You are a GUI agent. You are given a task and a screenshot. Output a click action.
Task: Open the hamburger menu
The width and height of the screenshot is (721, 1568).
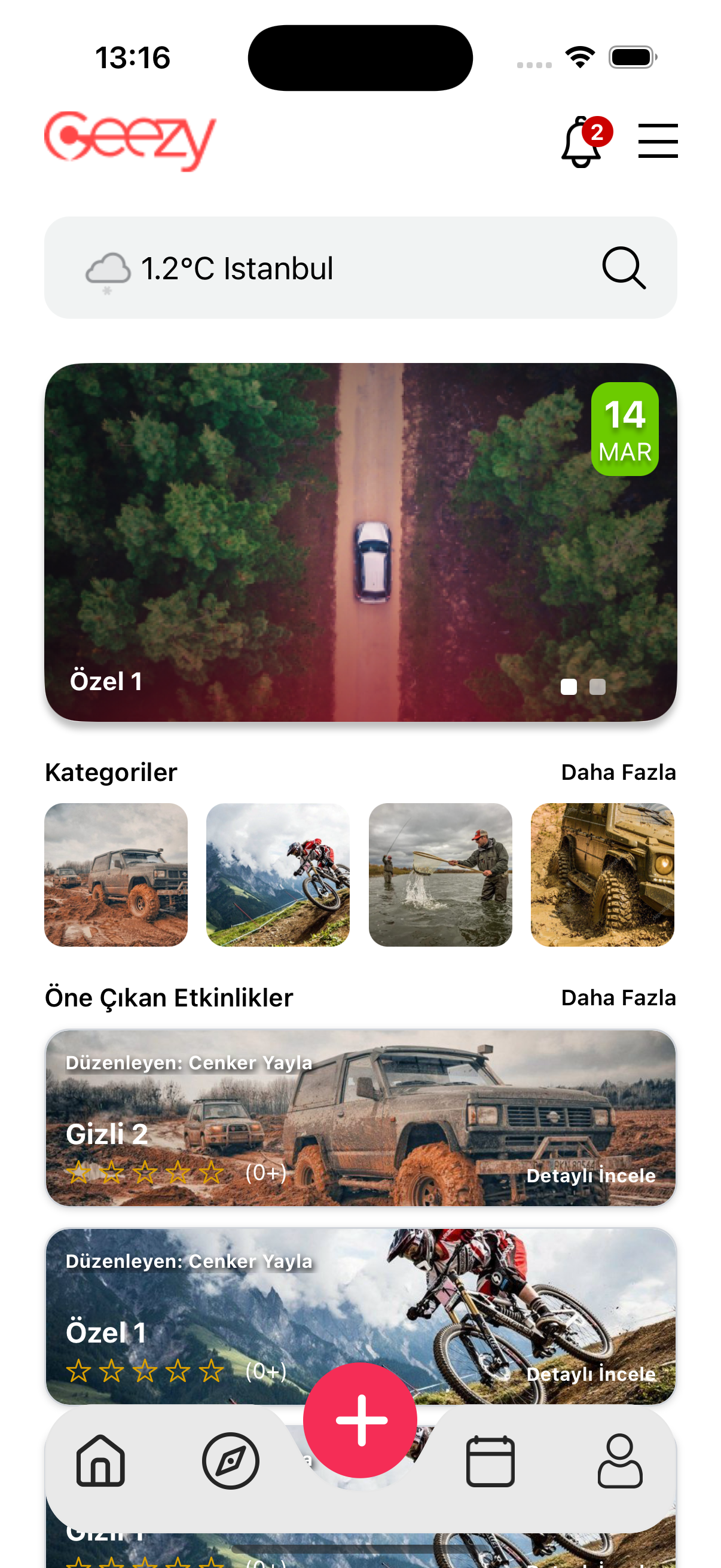click(x=658, y=141)
